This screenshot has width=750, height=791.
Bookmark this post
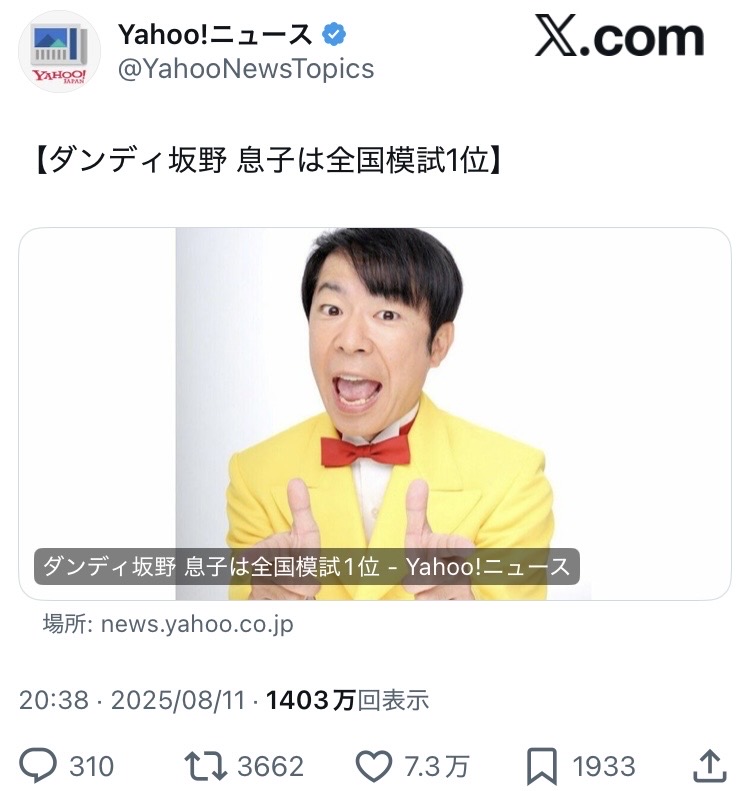click(541, 766)
